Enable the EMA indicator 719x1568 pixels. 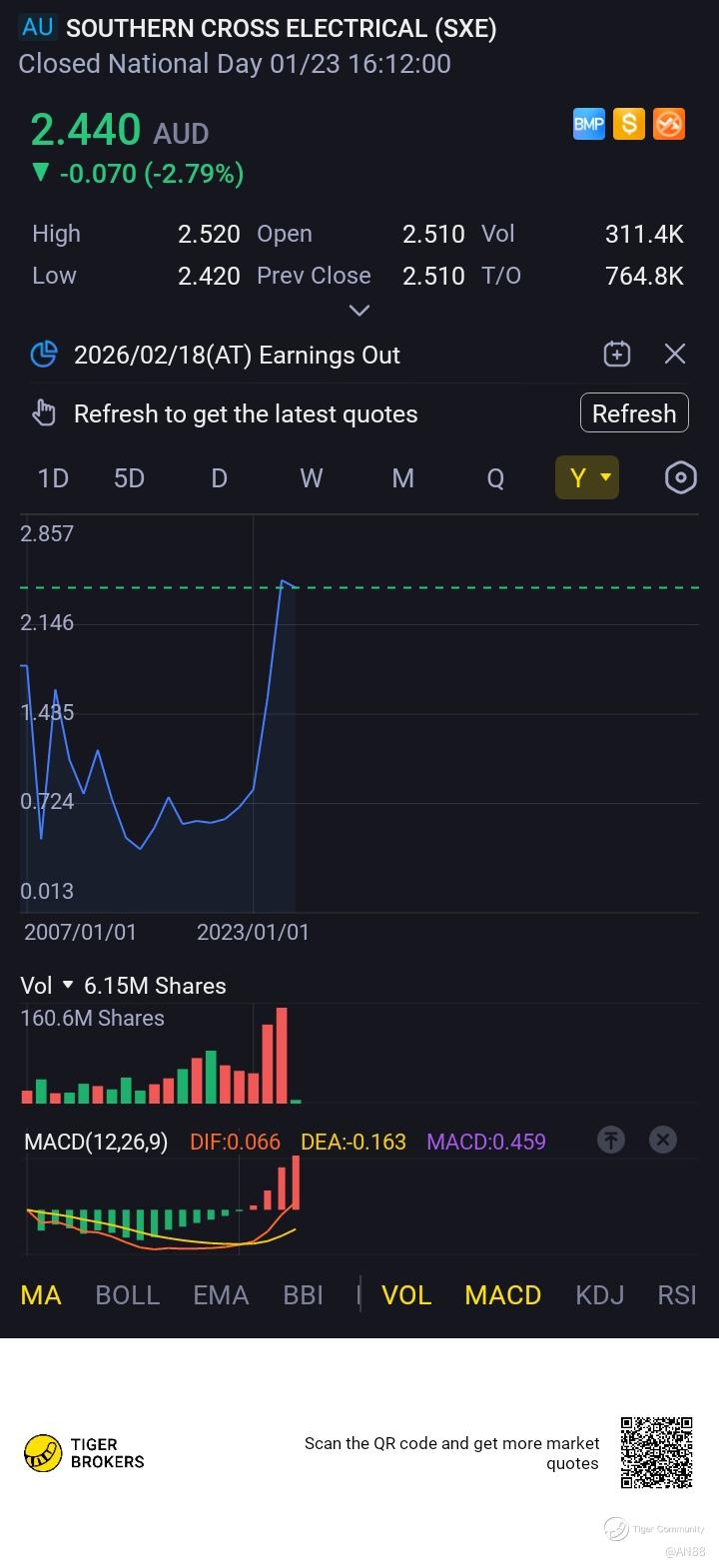click(x=221, y=1295)
